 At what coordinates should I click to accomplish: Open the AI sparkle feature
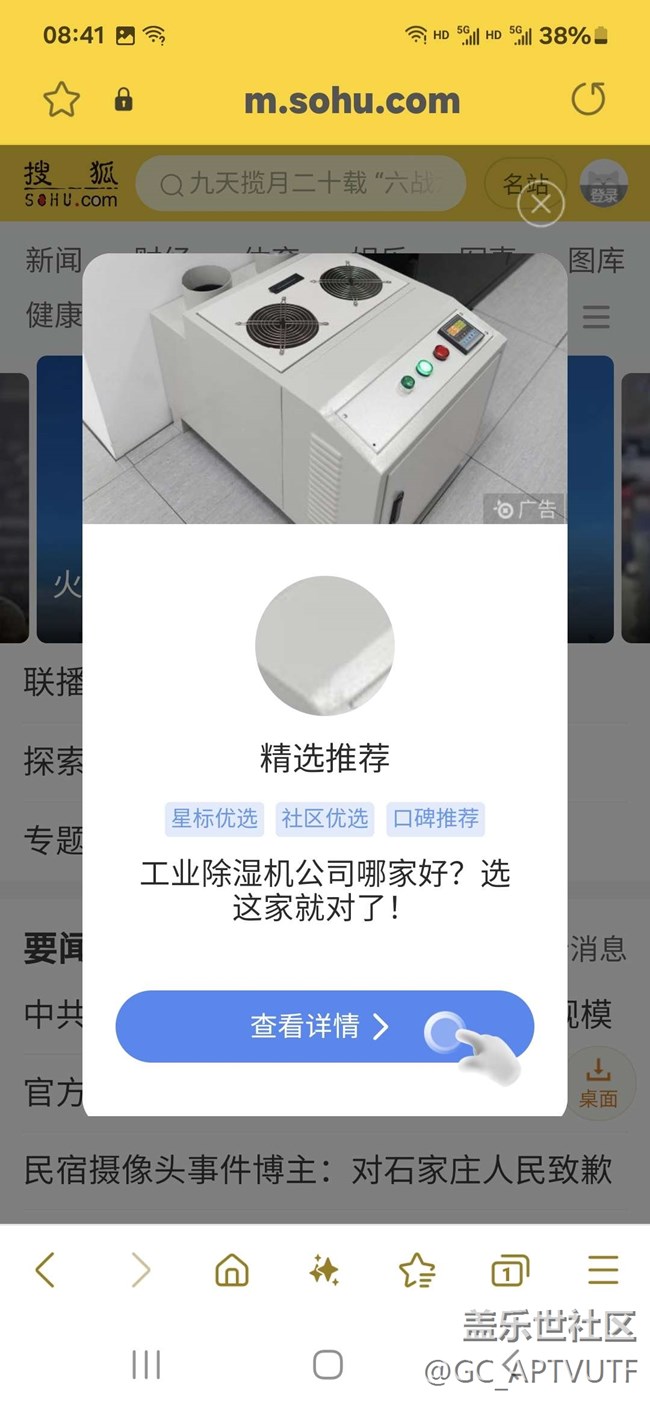tap(324, 1270)
